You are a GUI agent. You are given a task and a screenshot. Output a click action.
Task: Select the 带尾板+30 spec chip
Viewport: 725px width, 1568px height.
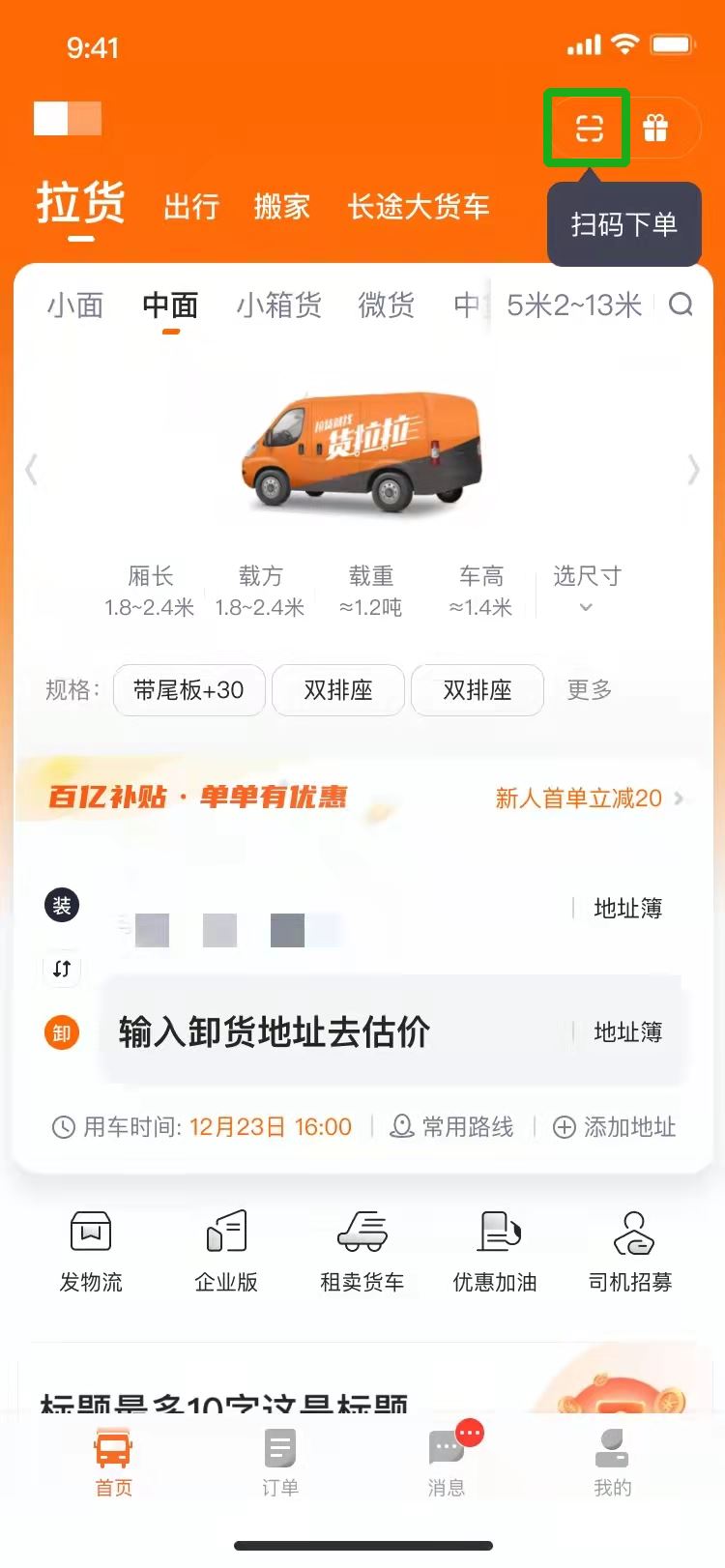[x=188, y=690]
